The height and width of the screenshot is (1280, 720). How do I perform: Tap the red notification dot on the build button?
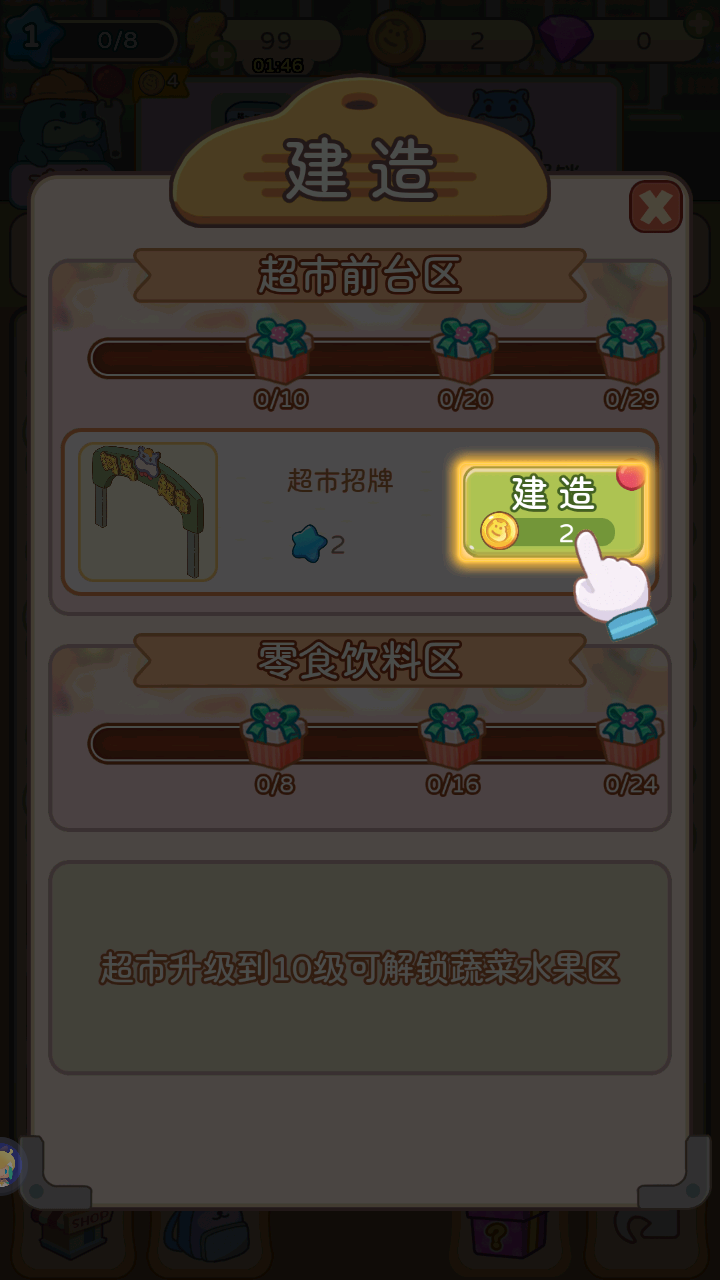tap(630, 479)
